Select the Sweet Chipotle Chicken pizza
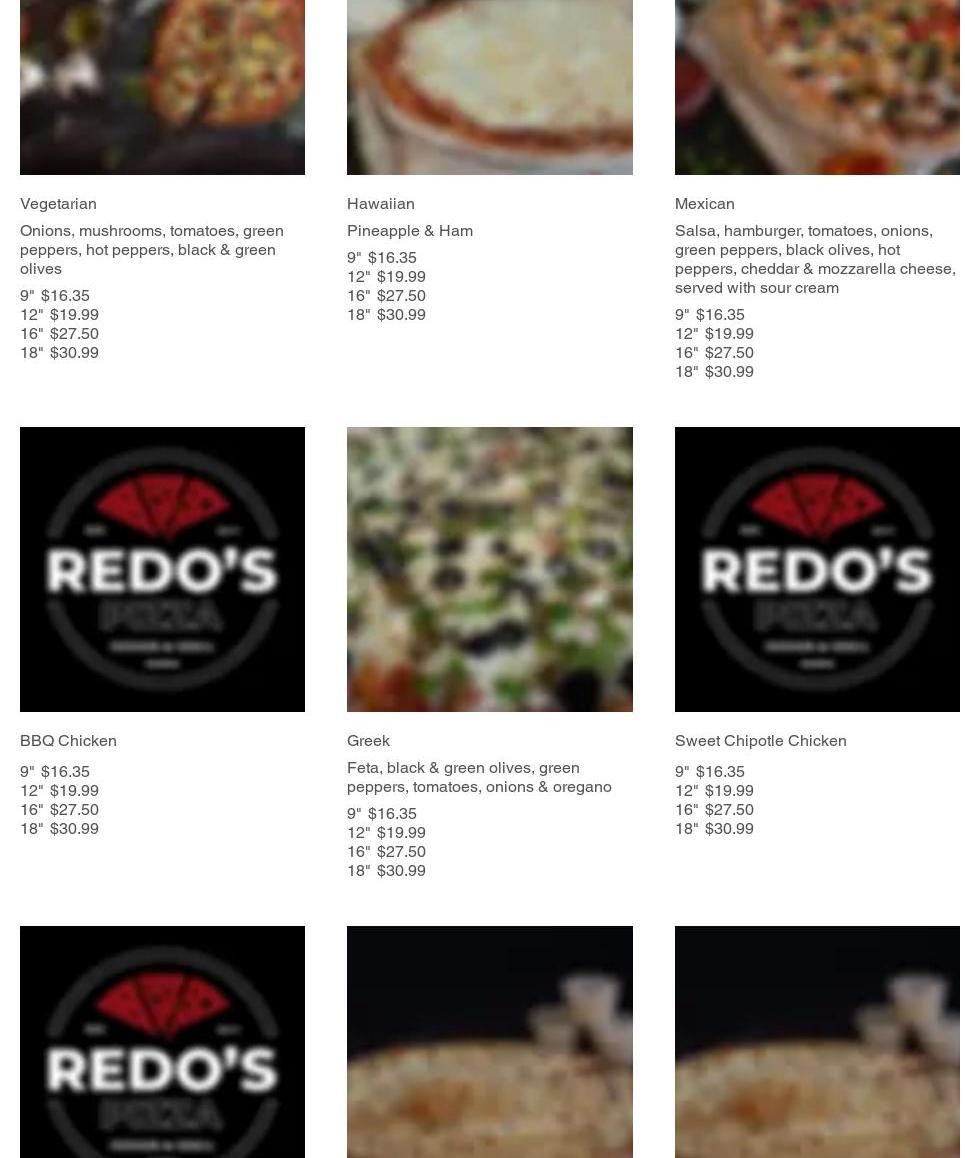965x1158 pixels. pos(761,741)
